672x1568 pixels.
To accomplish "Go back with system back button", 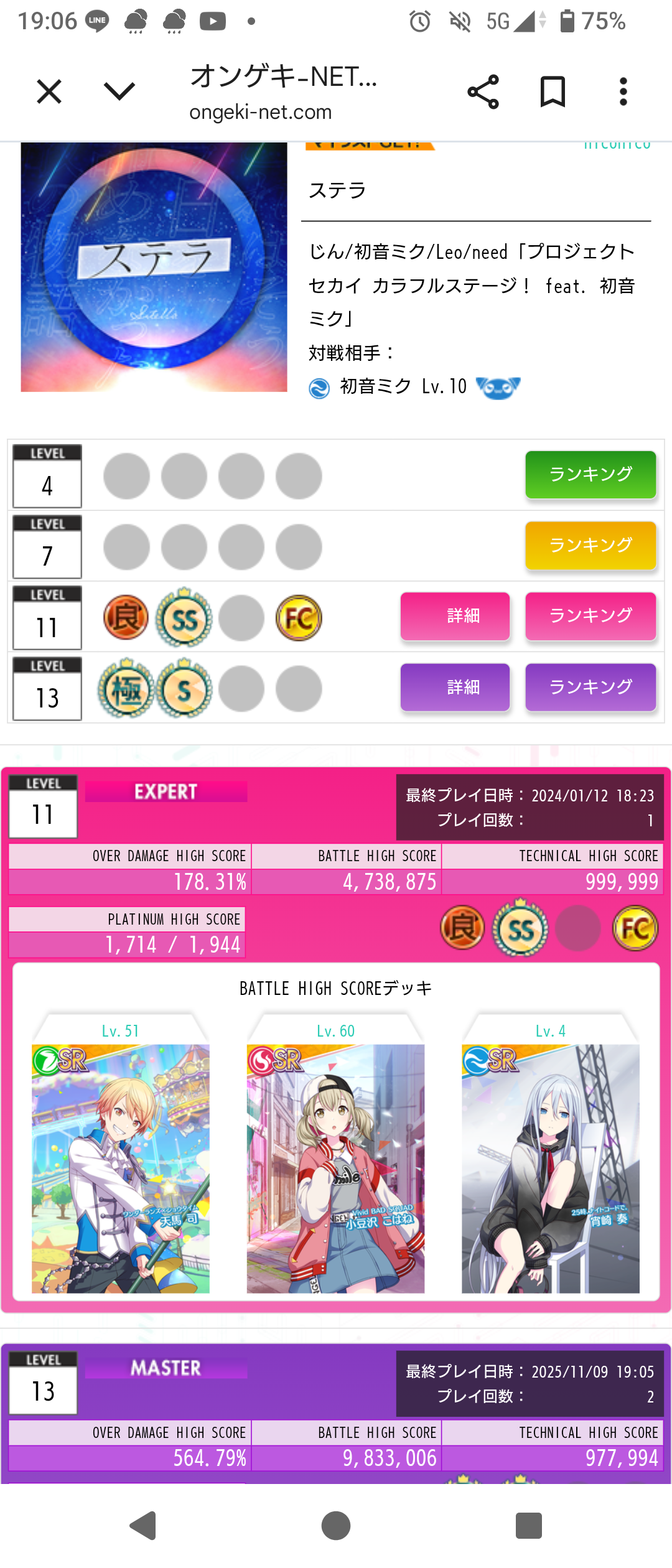I will point(143,1526).
